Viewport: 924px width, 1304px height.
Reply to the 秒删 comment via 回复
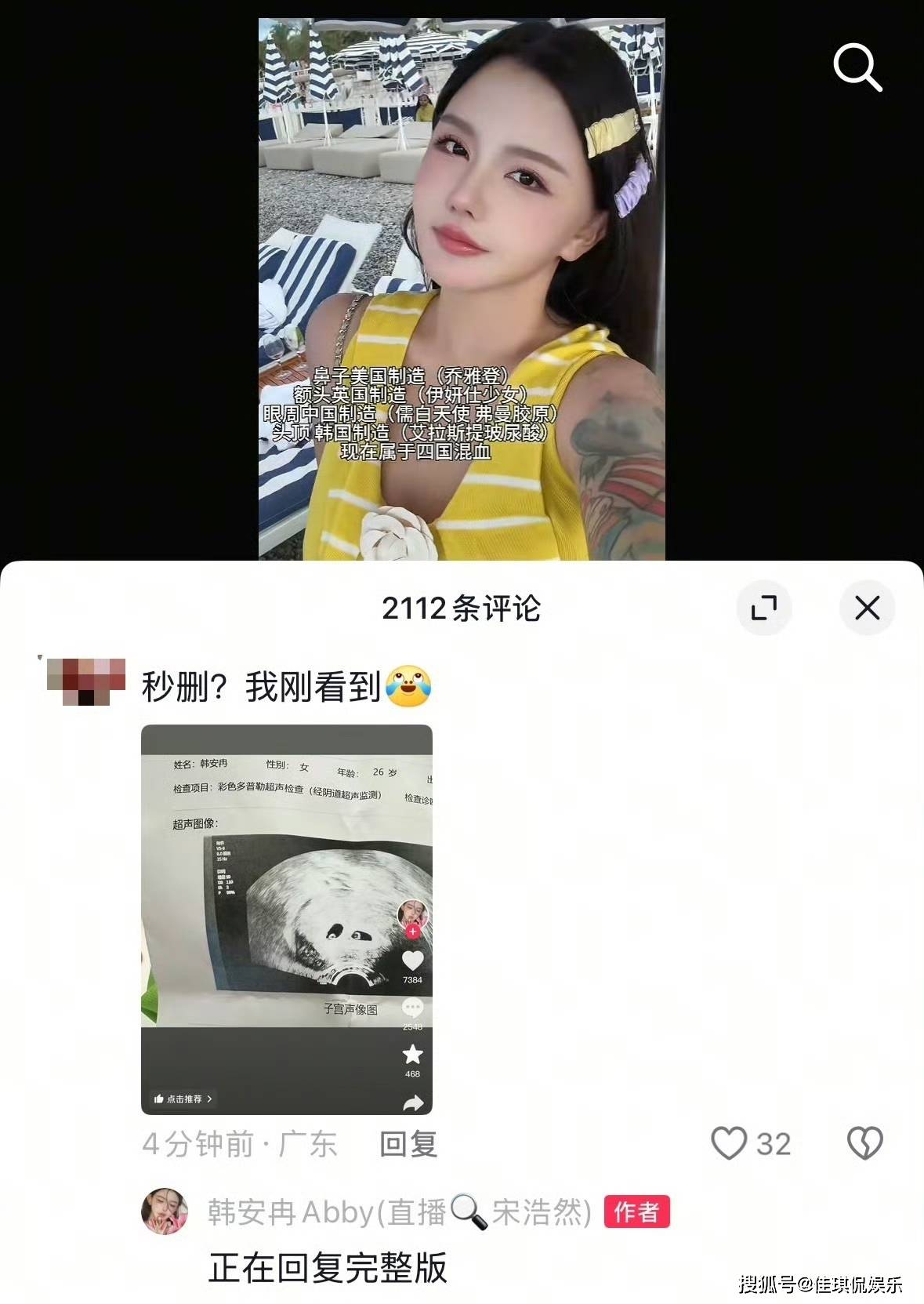pos(408,1144)
